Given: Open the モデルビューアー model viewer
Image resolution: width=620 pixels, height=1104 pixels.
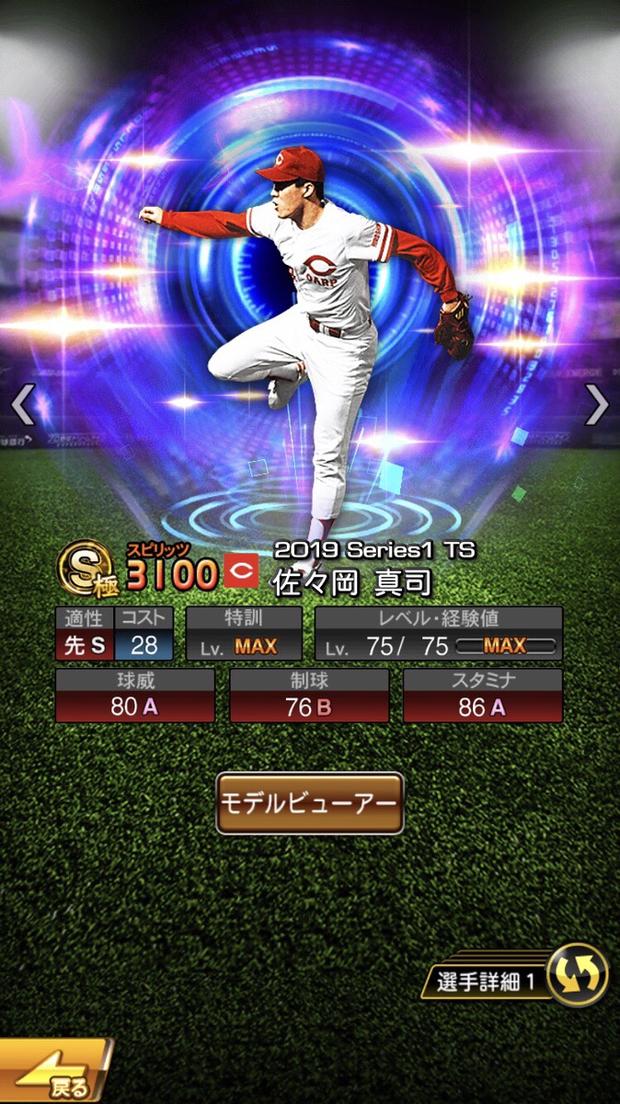Looking at the screenshot, I should point(310,803).
